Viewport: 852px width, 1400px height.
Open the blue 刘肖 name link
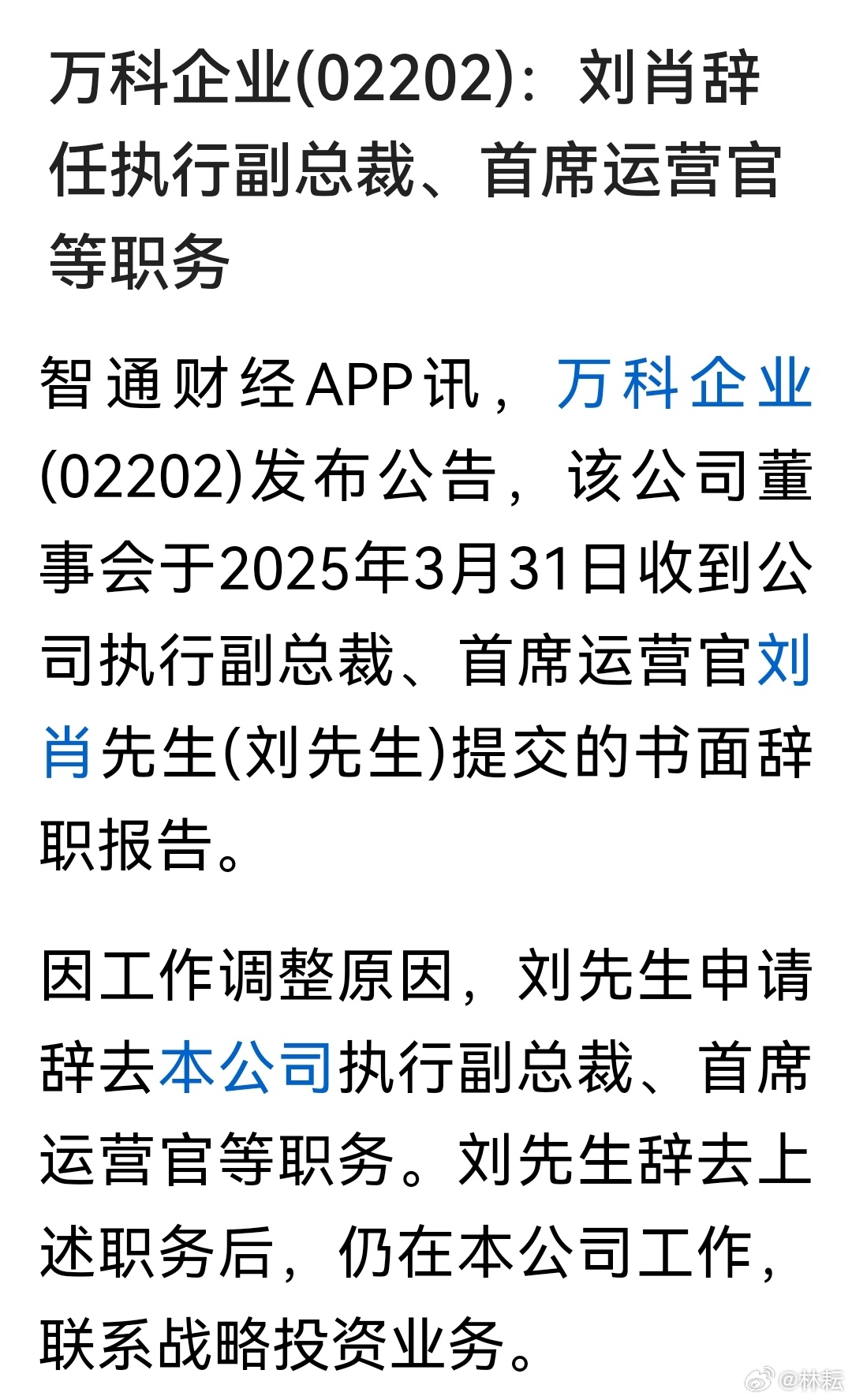[784, 661]
